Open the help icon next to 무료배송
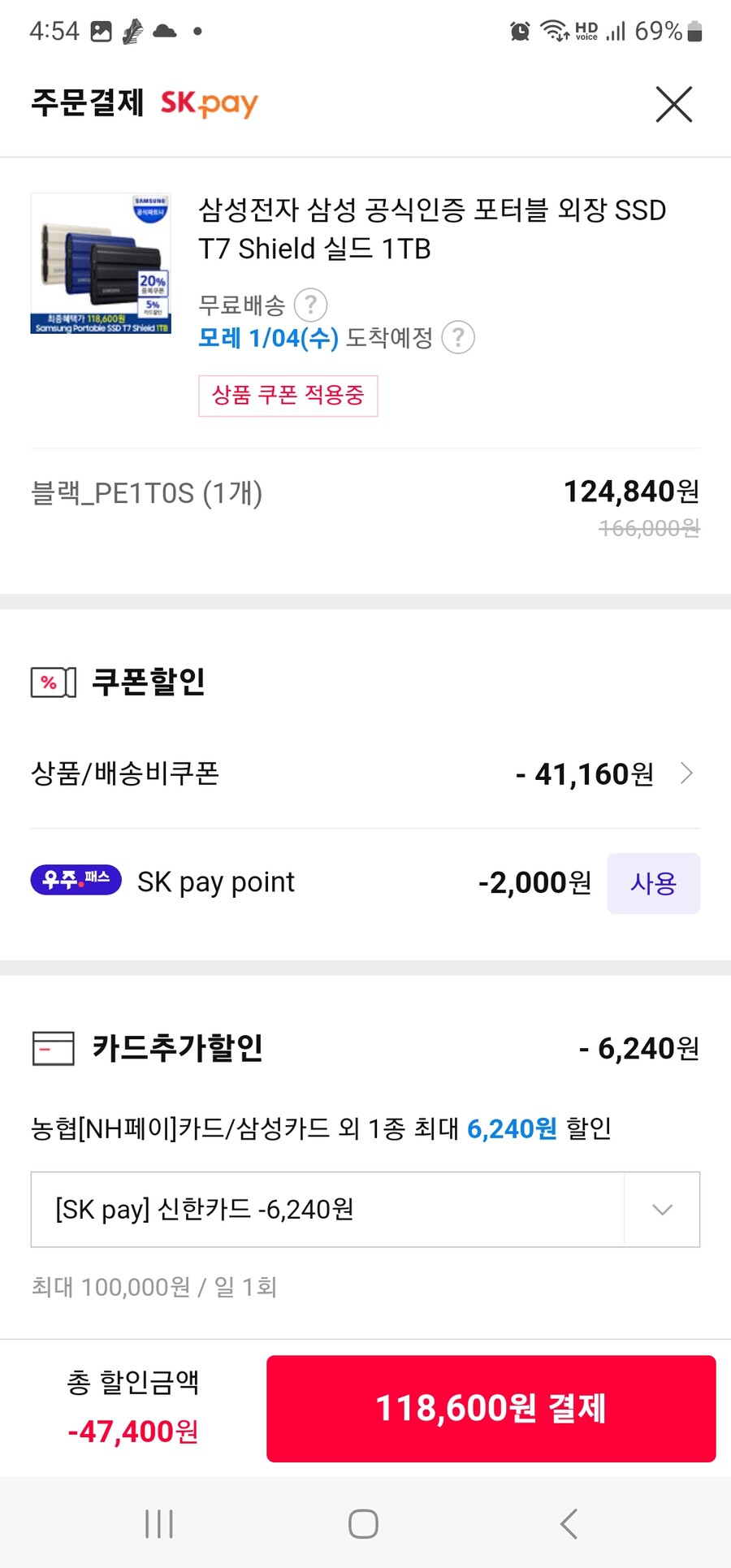Image resolution: width=731 pixels, height=1568 pixels. click(311, 304)
